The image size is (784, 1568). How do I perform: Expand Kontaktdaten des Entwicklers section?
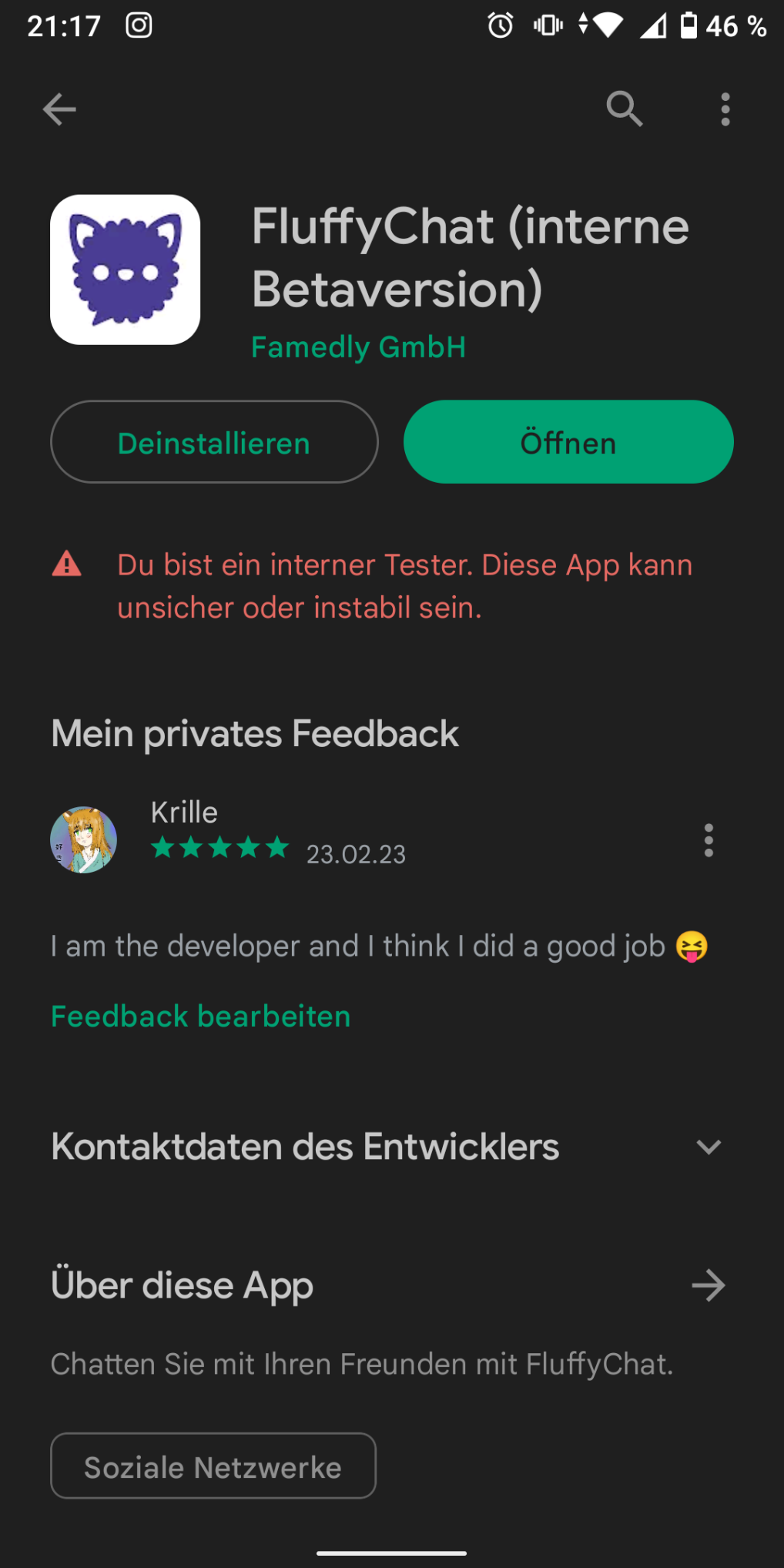tap(708, 1147)
